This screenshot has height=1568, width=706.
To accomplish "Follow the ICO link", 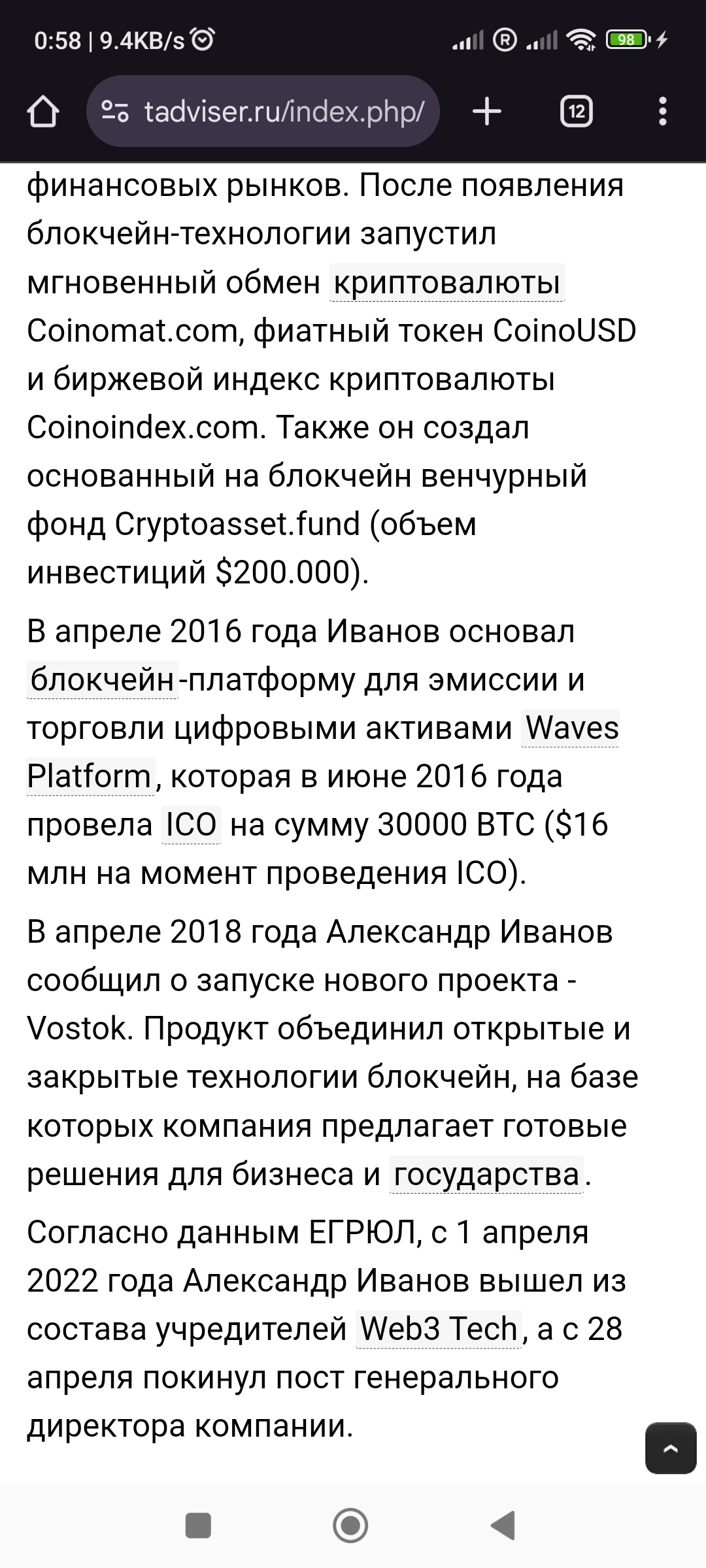I will click(x=191, y=825).
